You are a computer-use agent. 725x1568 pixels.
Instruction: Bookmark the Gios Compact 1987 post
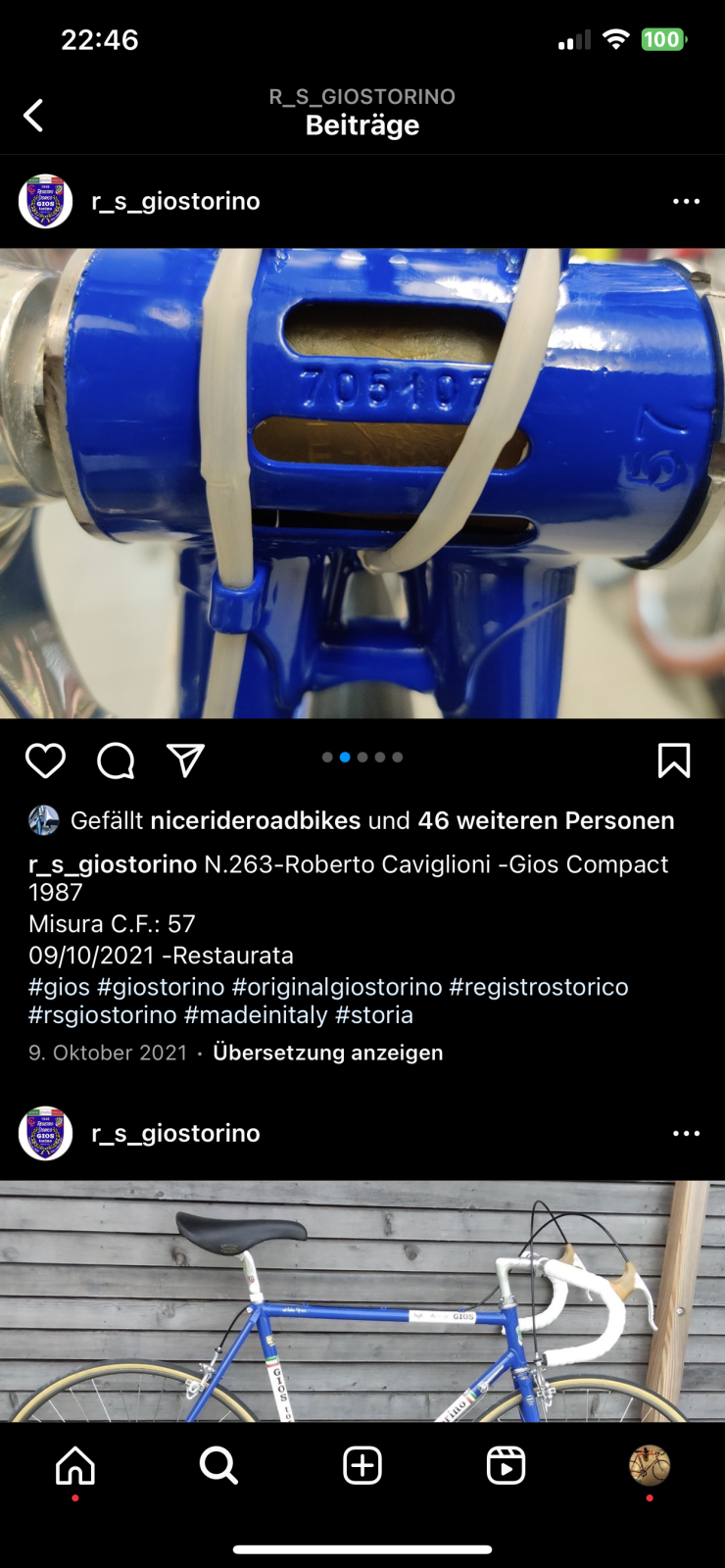pos(674,760)
